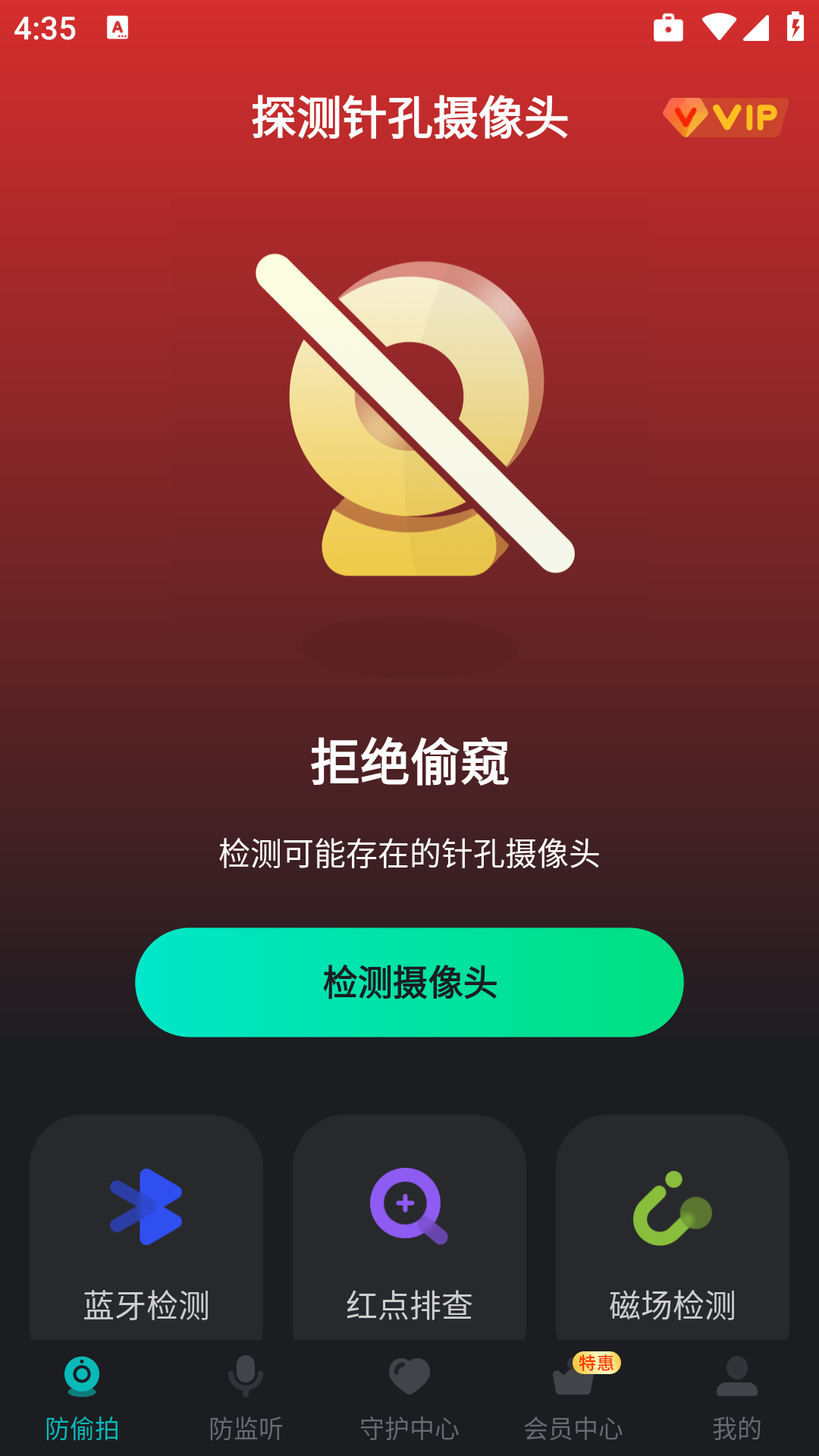819x1456 pixels.
Task: Tap the 检测摄像头 button
Action: [x=409, y=982]
